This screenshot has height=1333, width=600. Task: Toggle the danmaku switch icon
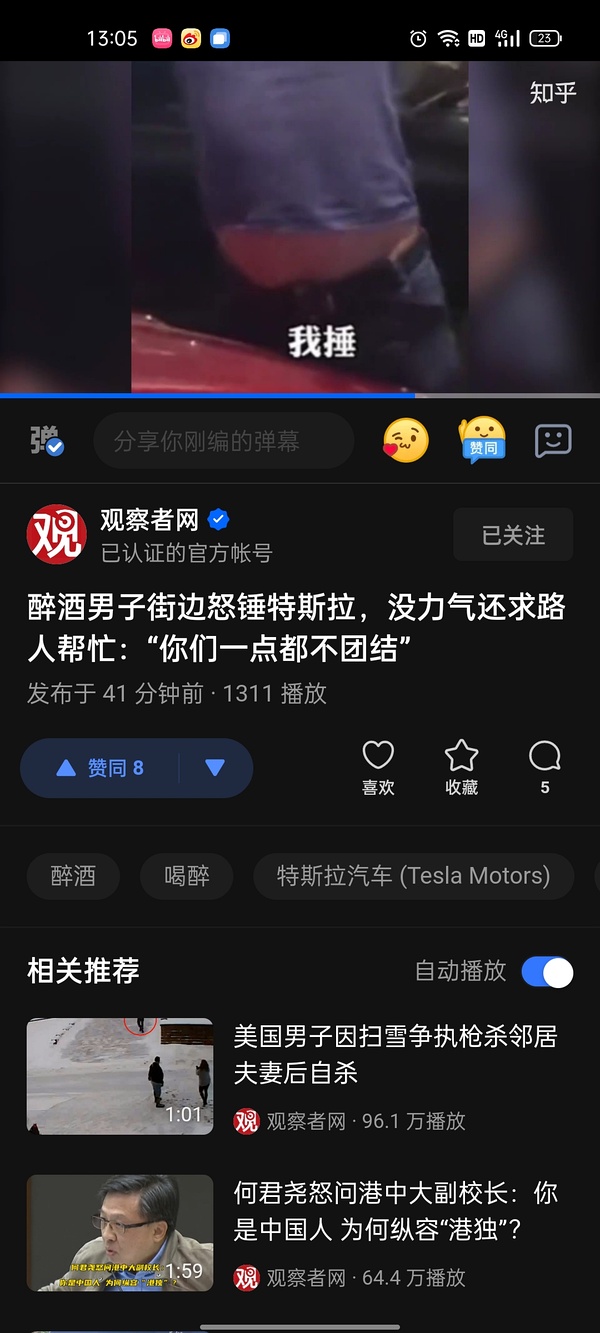pos(47,441)
